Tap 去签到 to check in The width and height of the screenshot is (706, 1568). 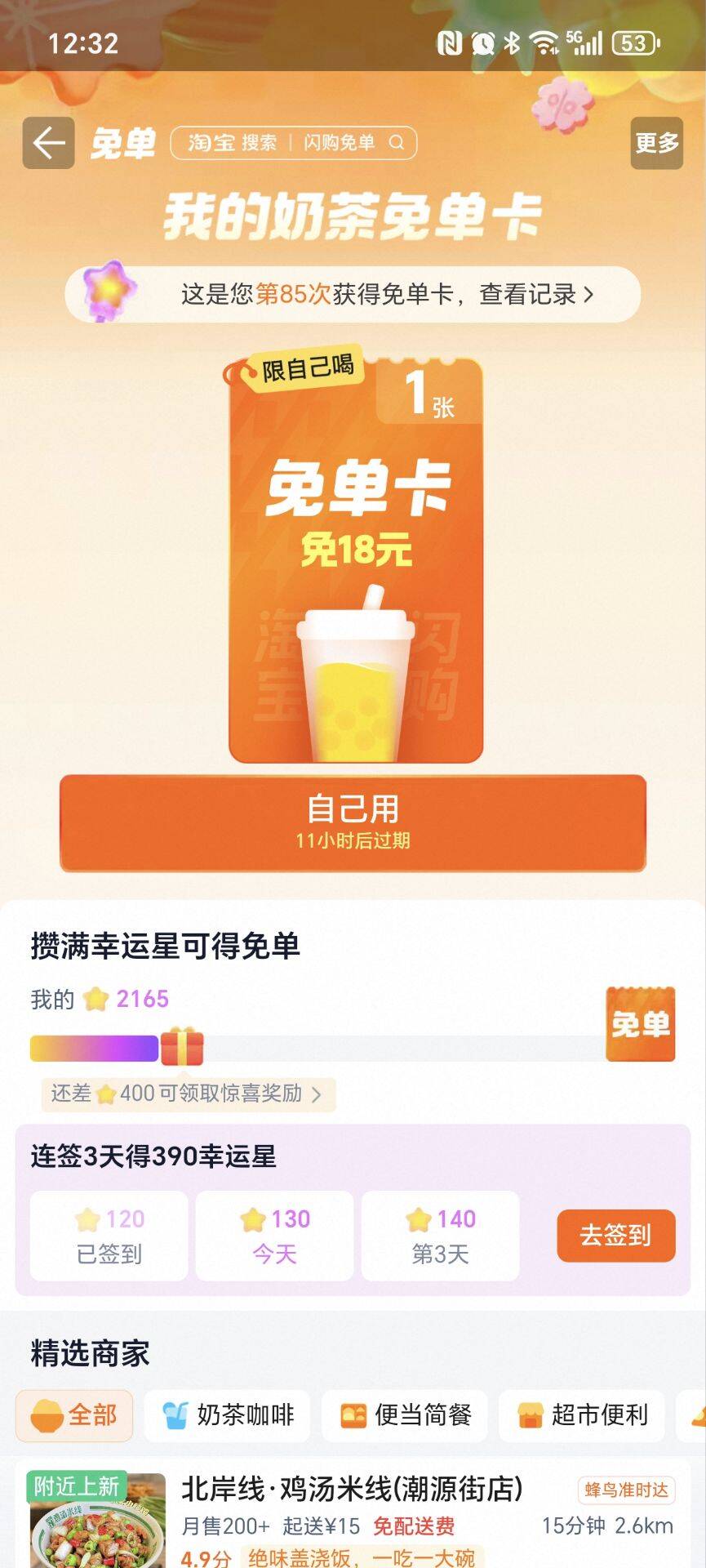615,1235
